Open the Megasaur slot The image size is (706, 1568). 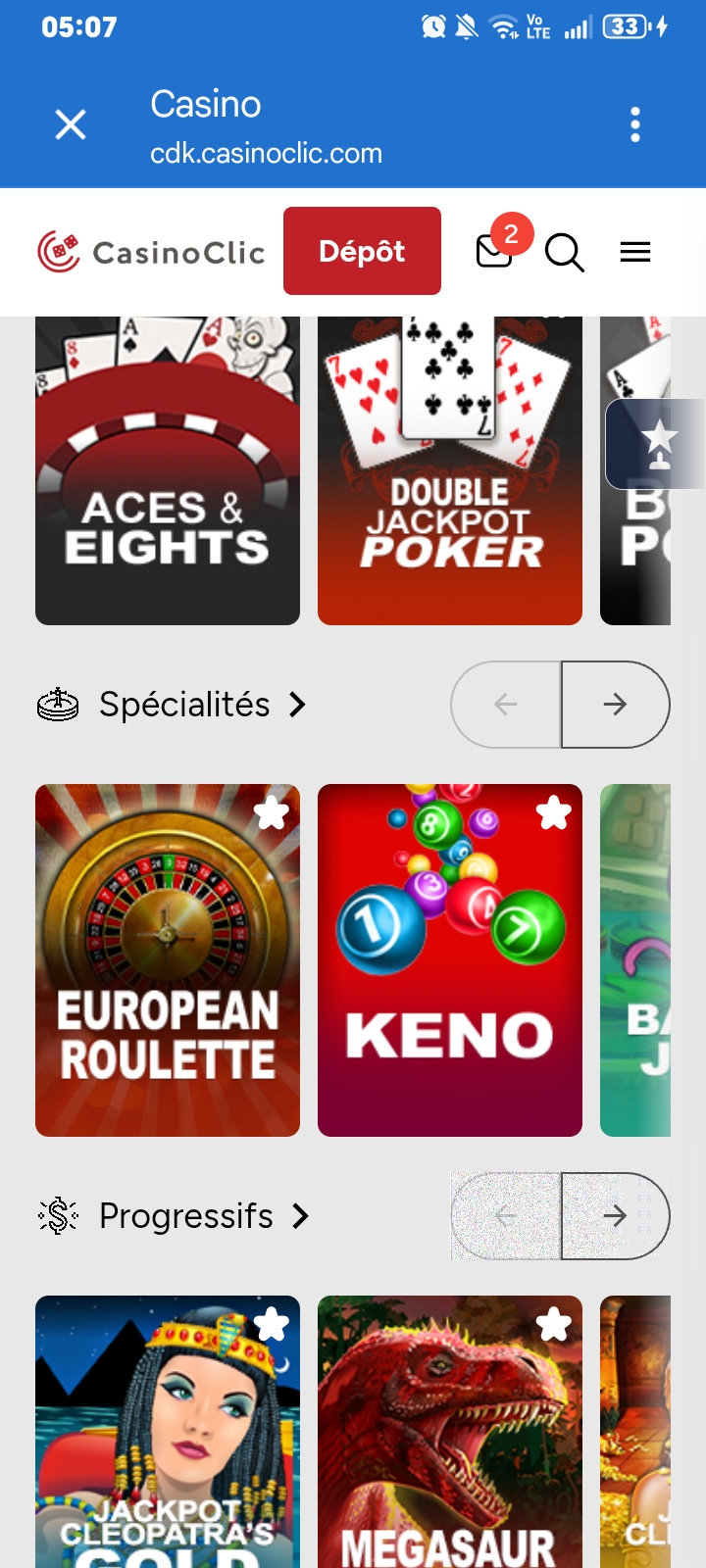[x=450, y=1432]
